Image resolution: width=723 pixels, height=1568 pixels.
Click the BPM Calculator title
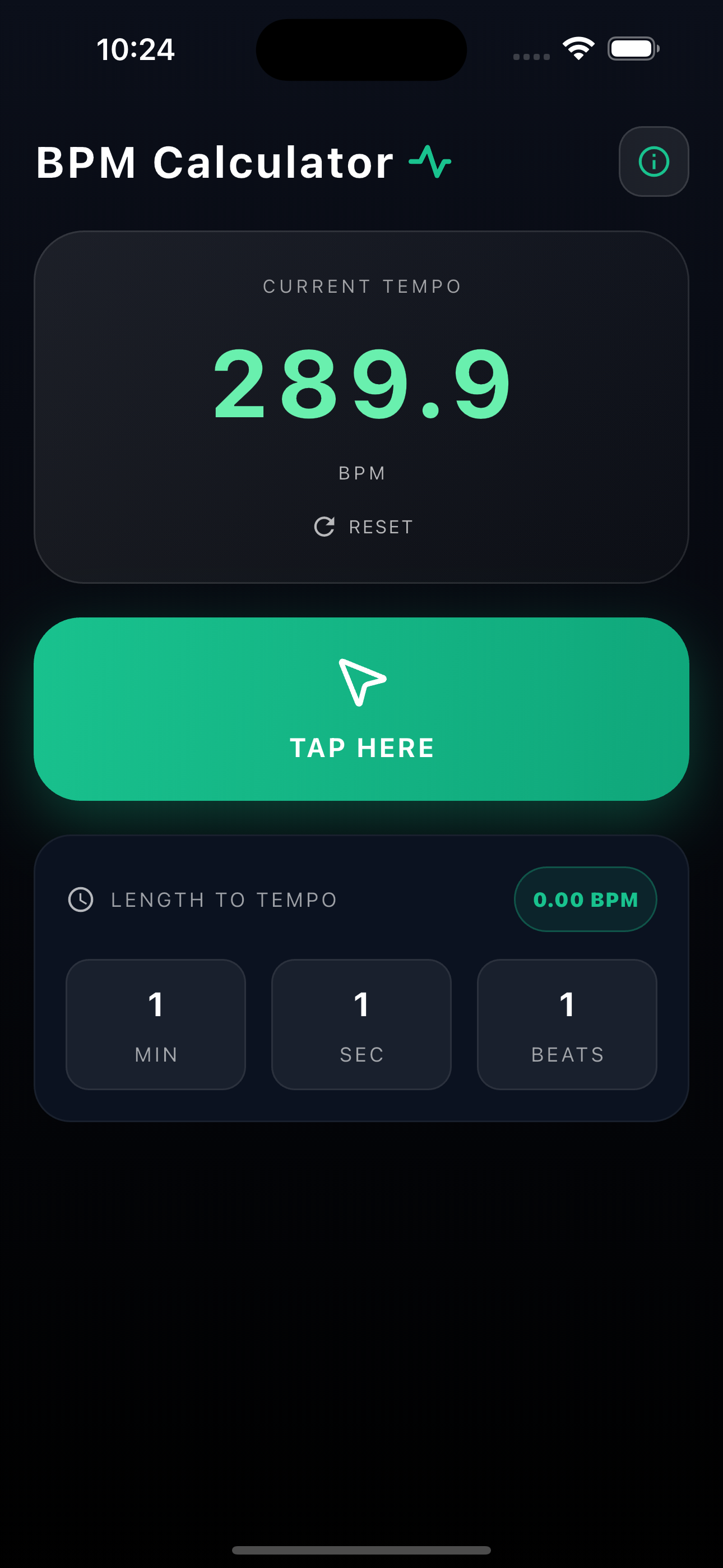(214, 162)
